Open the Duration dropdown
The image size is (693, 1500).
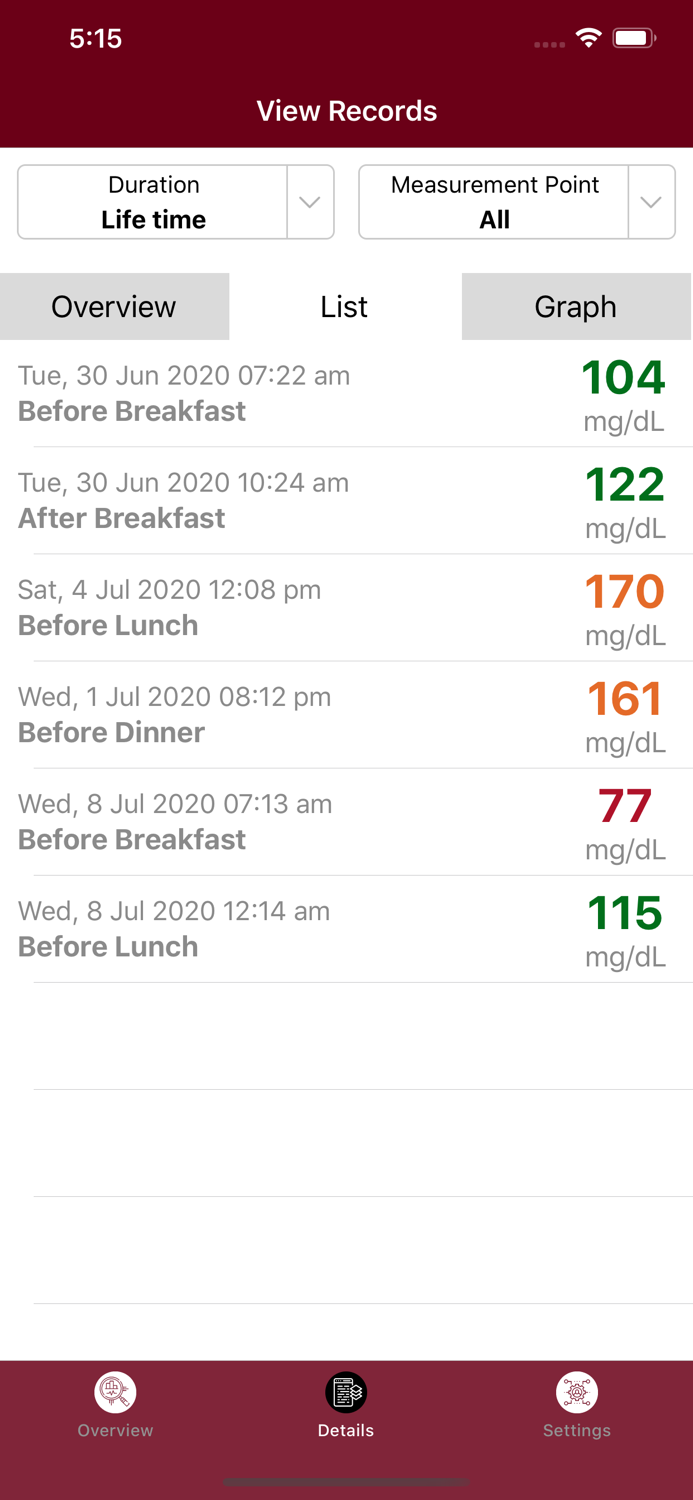176,202
